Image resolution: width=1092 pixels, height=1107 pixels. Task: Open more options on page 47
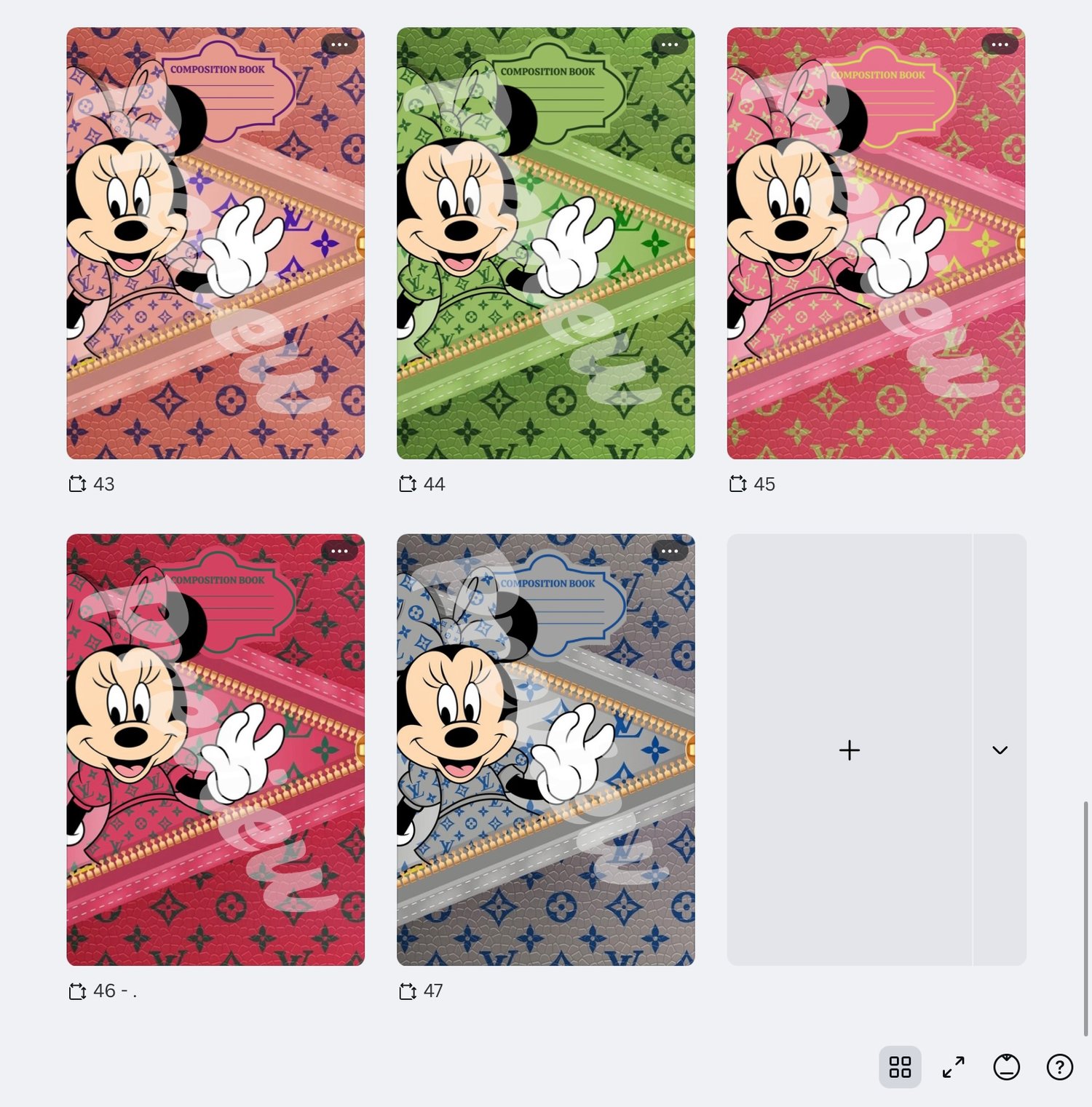pyautogui.click(x=670, y=551)
